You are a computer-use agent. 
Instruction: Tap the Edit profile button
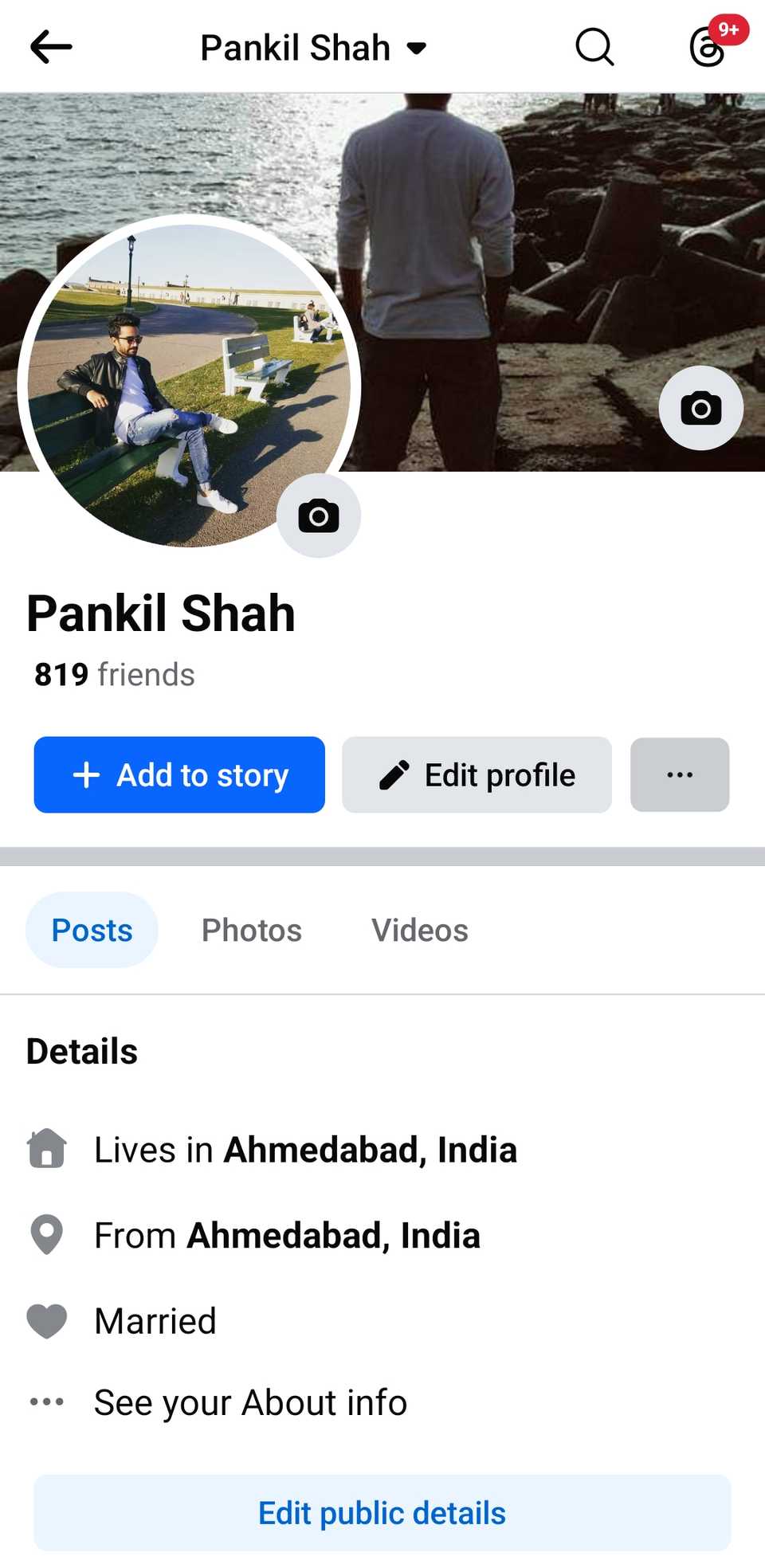[477, 774]
